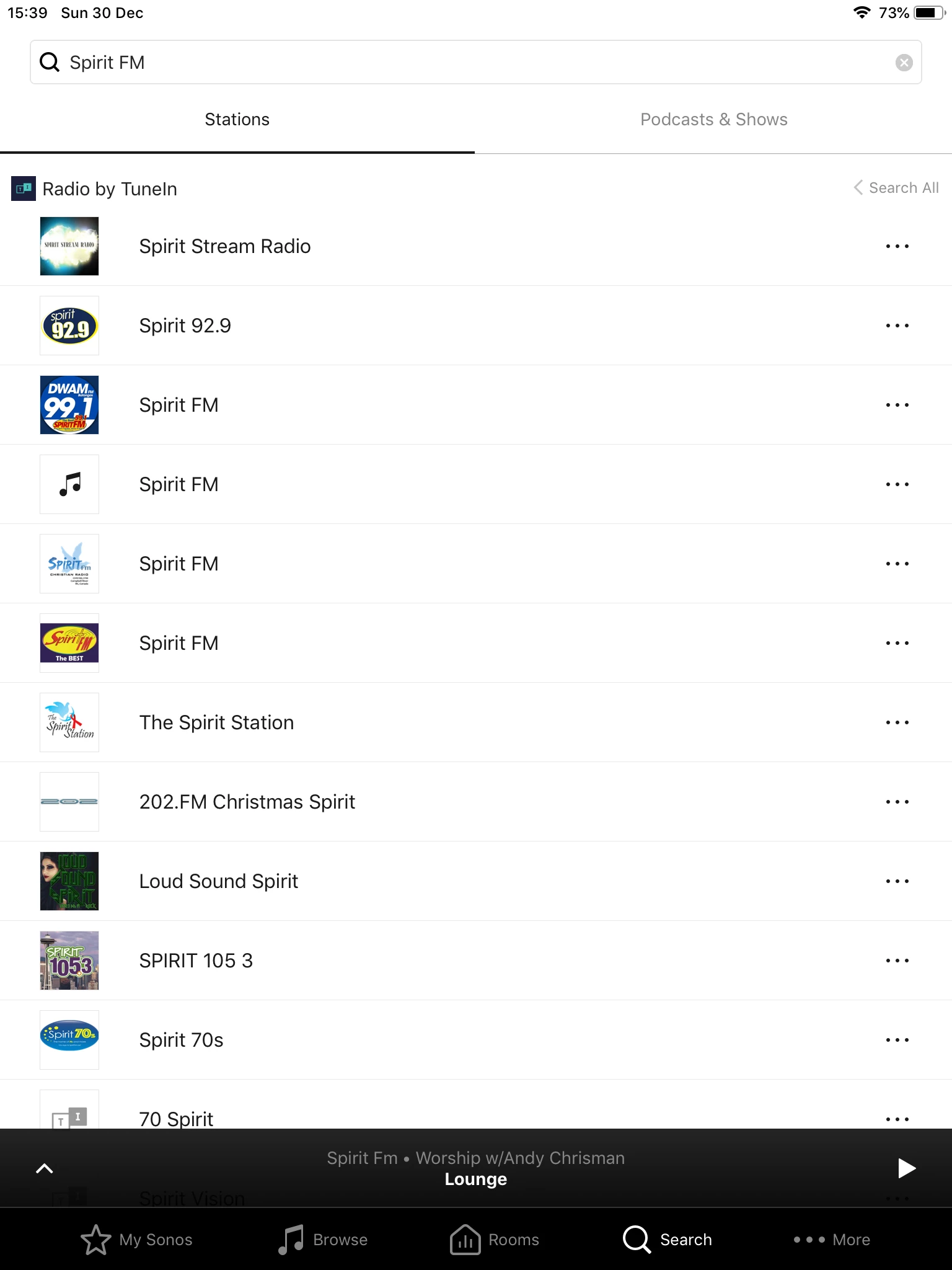Open Loud Sound Spirit station

[218, 882]
